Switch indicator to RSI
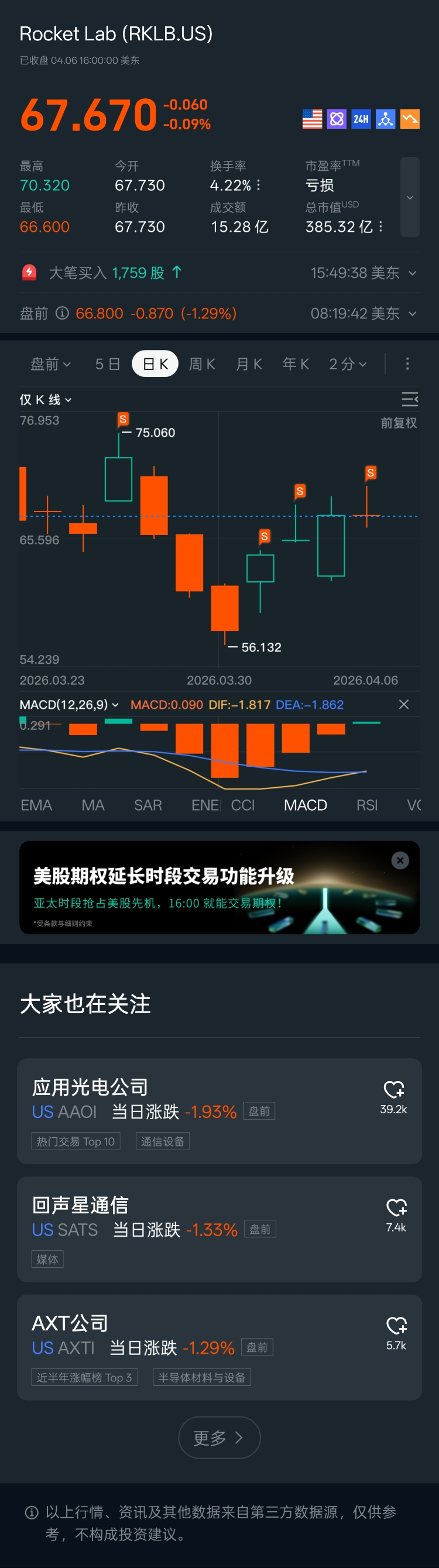 (x=366, y=805)
